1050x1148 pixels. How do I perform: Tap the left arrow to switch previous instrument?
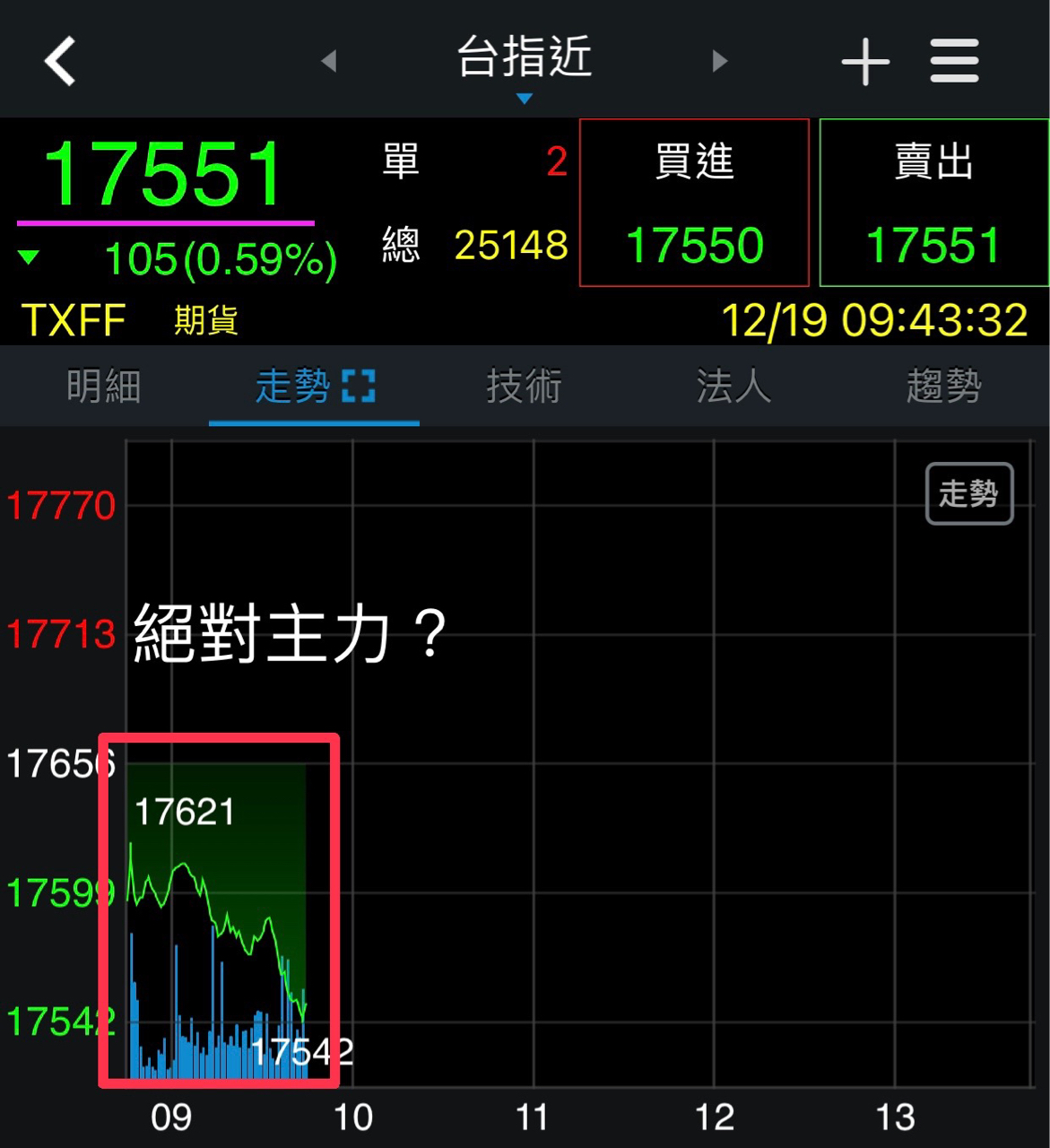click(329, 60)
